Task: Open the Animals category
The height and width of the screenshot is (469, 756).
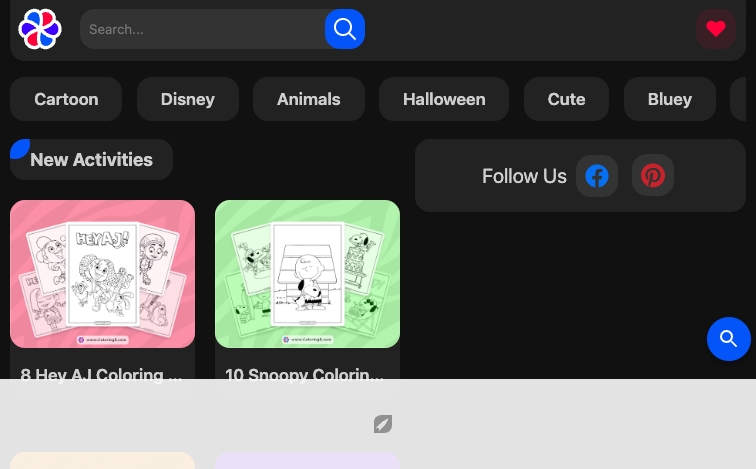Action: coord(308,99)
